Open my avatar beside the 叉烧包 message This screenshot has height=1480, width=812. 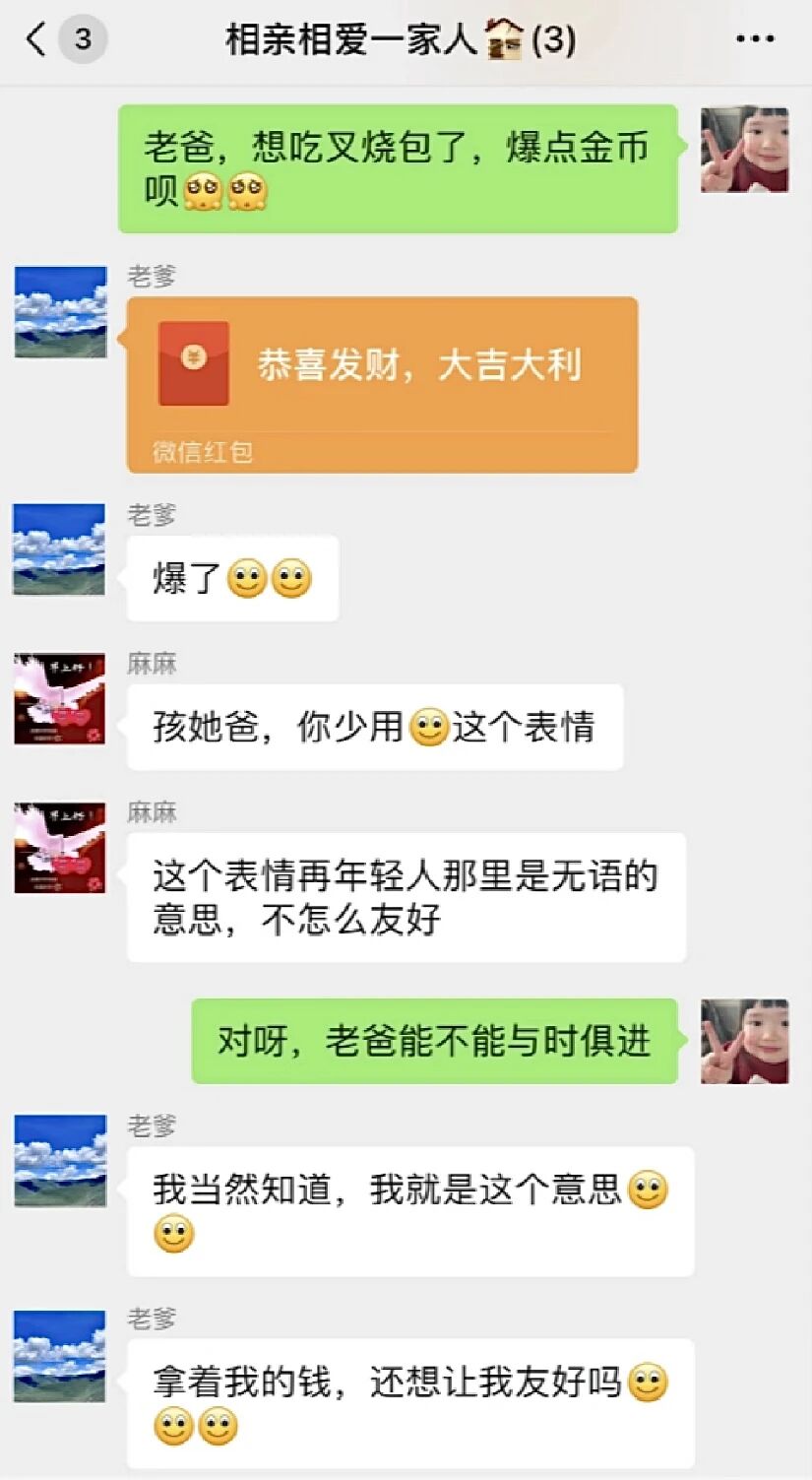coord(744,150)
